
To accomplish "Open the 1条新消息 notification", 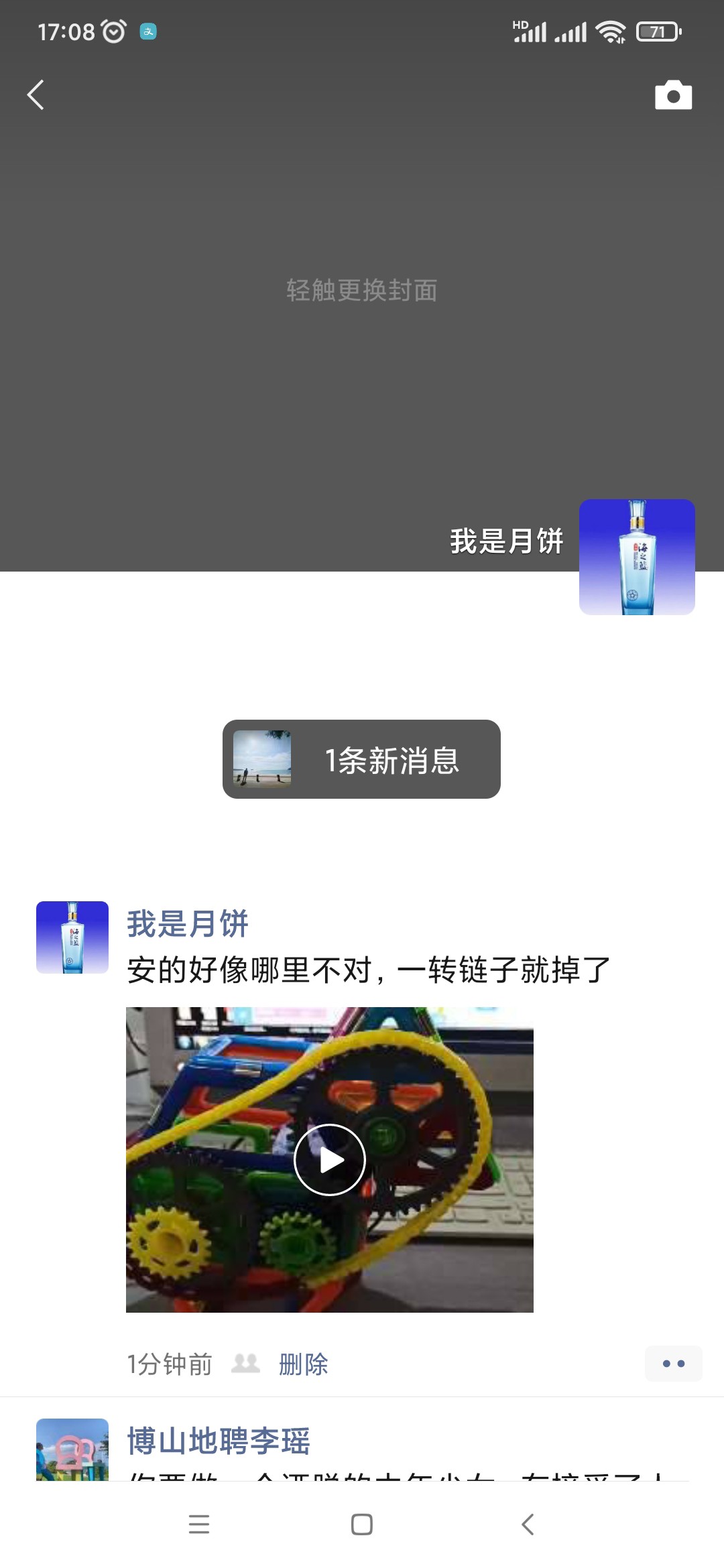I will pyautogui.click(x=362, y=759).
